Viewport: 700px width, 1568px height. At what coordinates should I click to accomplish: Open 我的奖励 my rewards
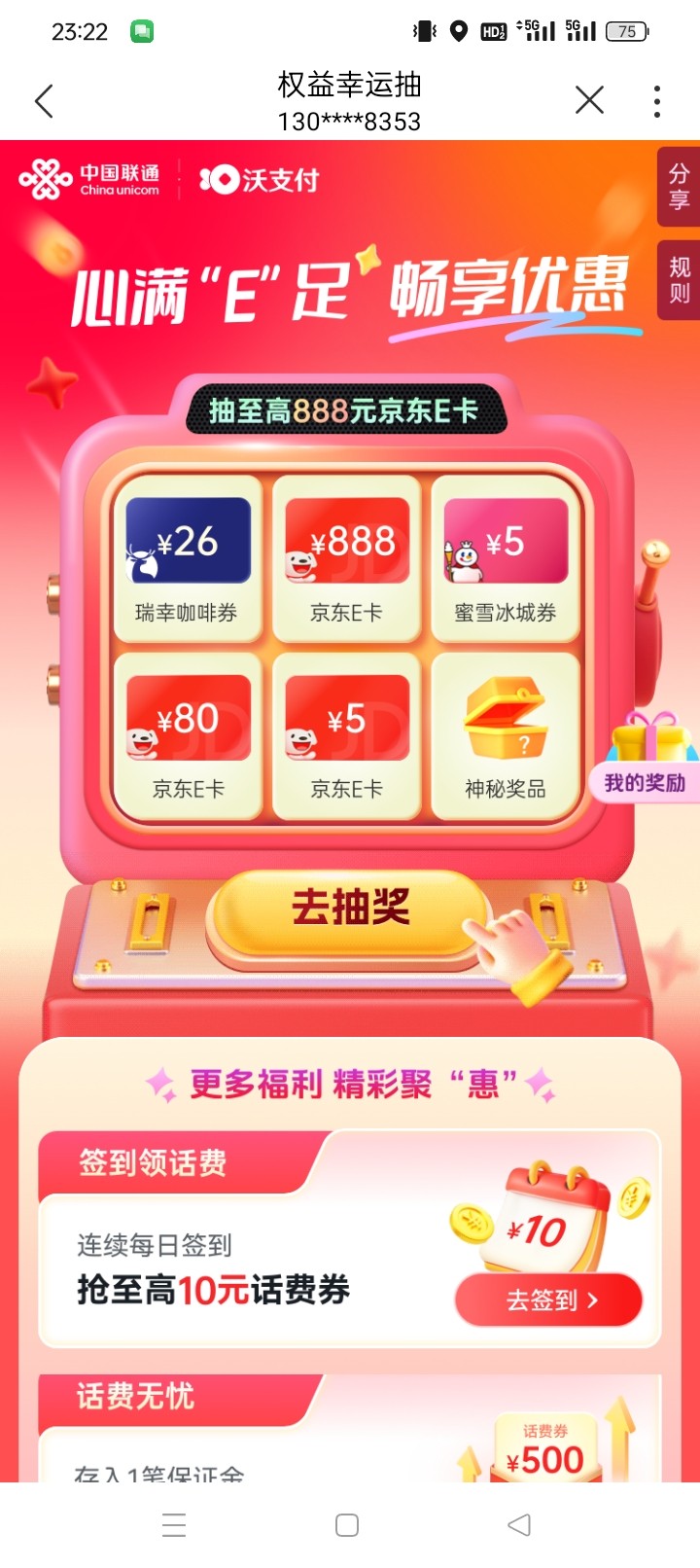pos(645,783)
